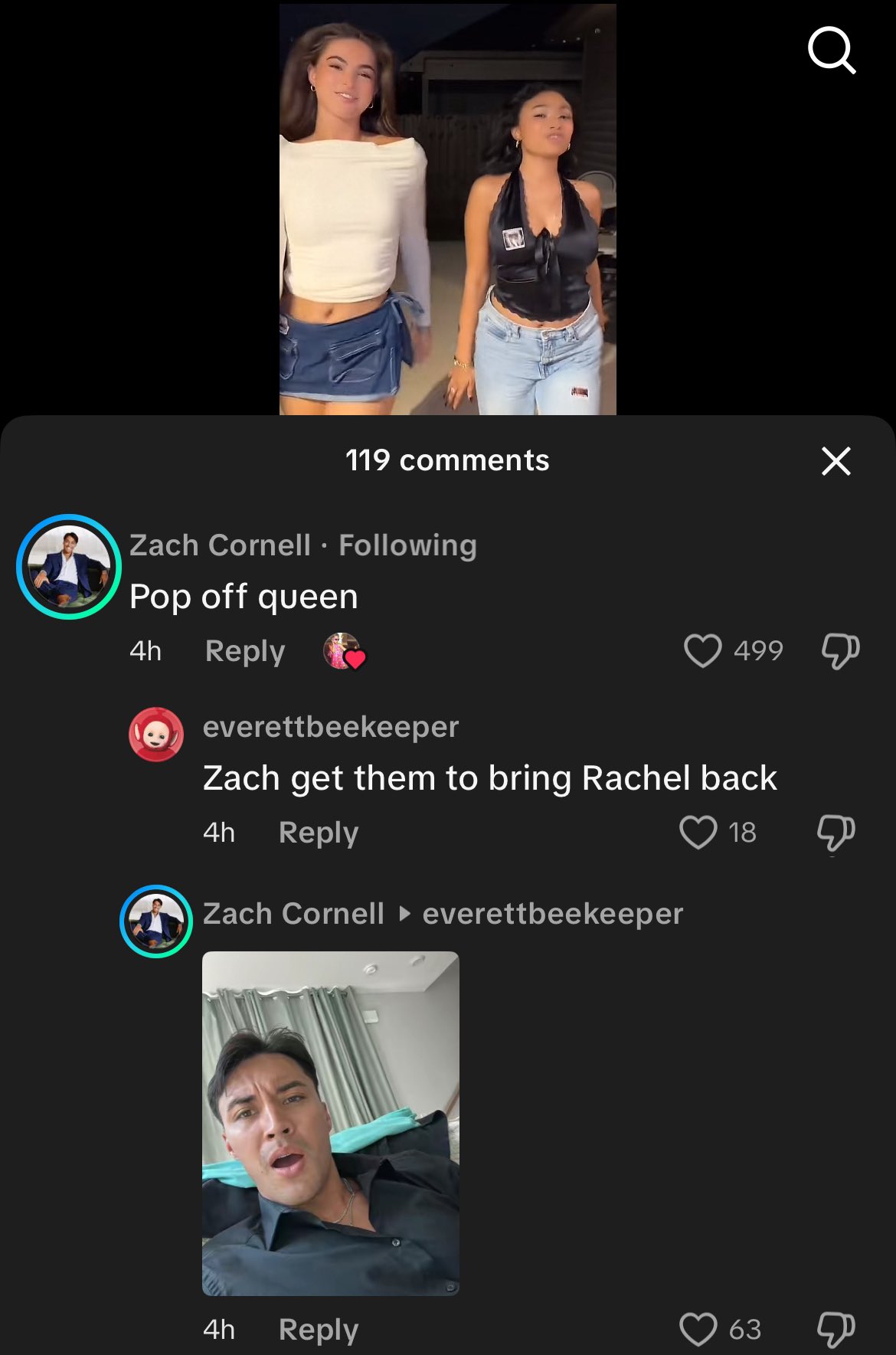Viewport: 896px width, 1355px height.
Task: Reply to the 'Pop off queen' comment
Action: point(245,651)
